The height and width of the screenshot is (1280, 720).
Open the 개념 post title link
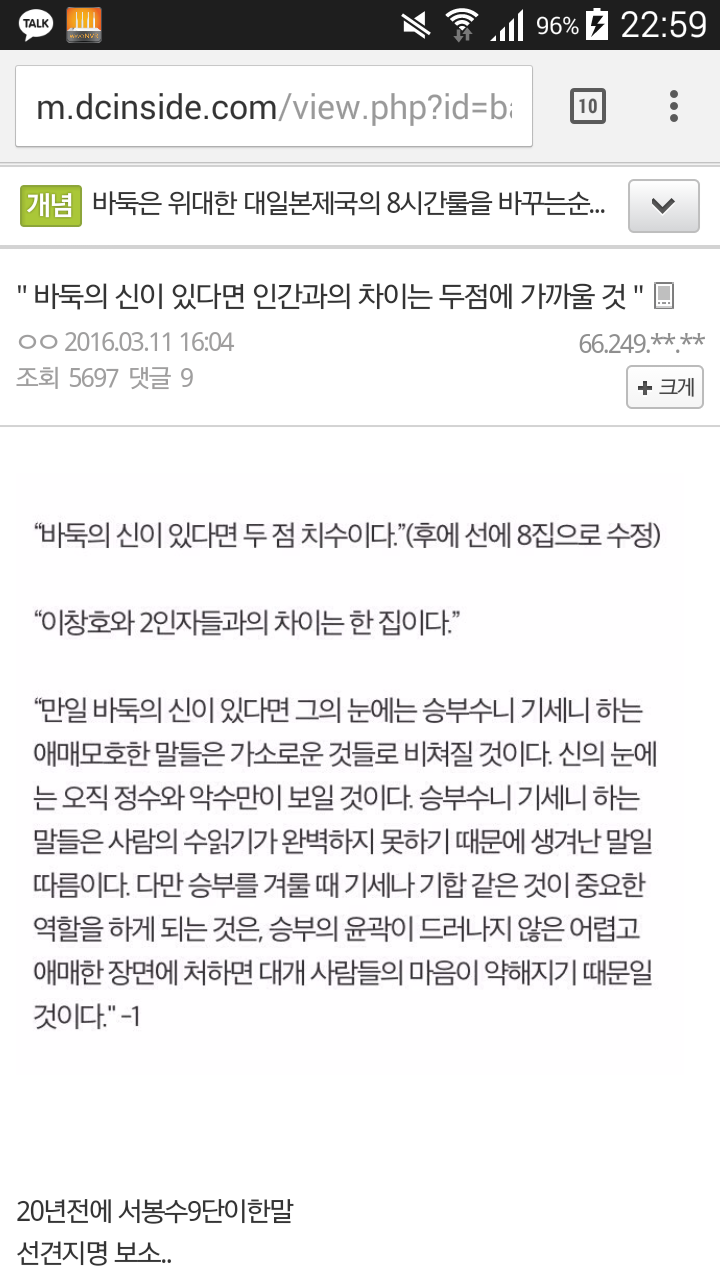(348, 207)
